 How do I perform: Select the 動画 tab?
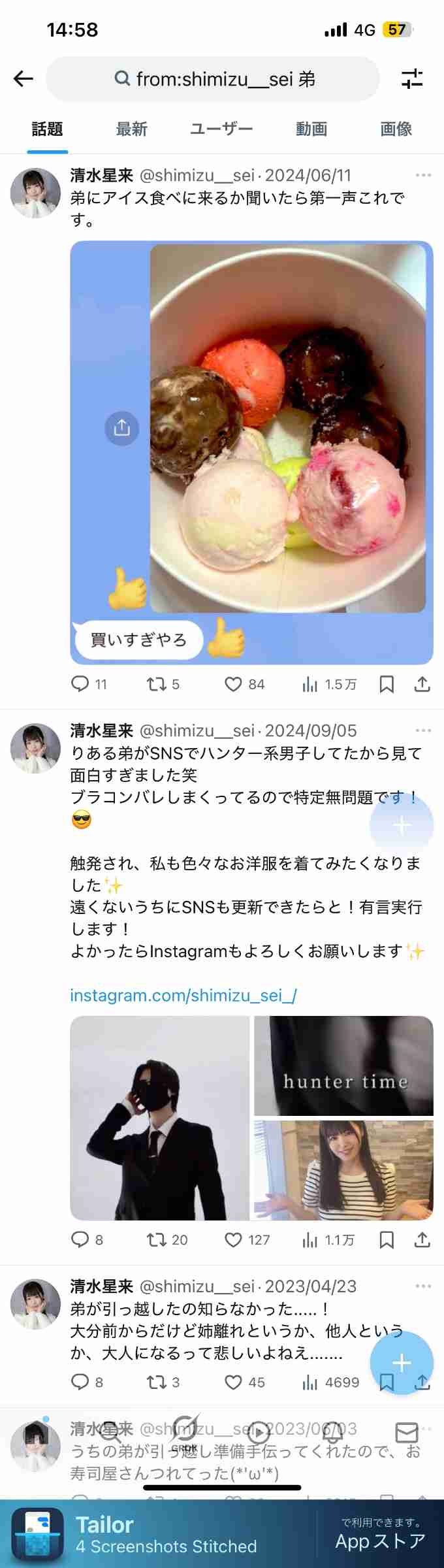(x=311, y=129)
